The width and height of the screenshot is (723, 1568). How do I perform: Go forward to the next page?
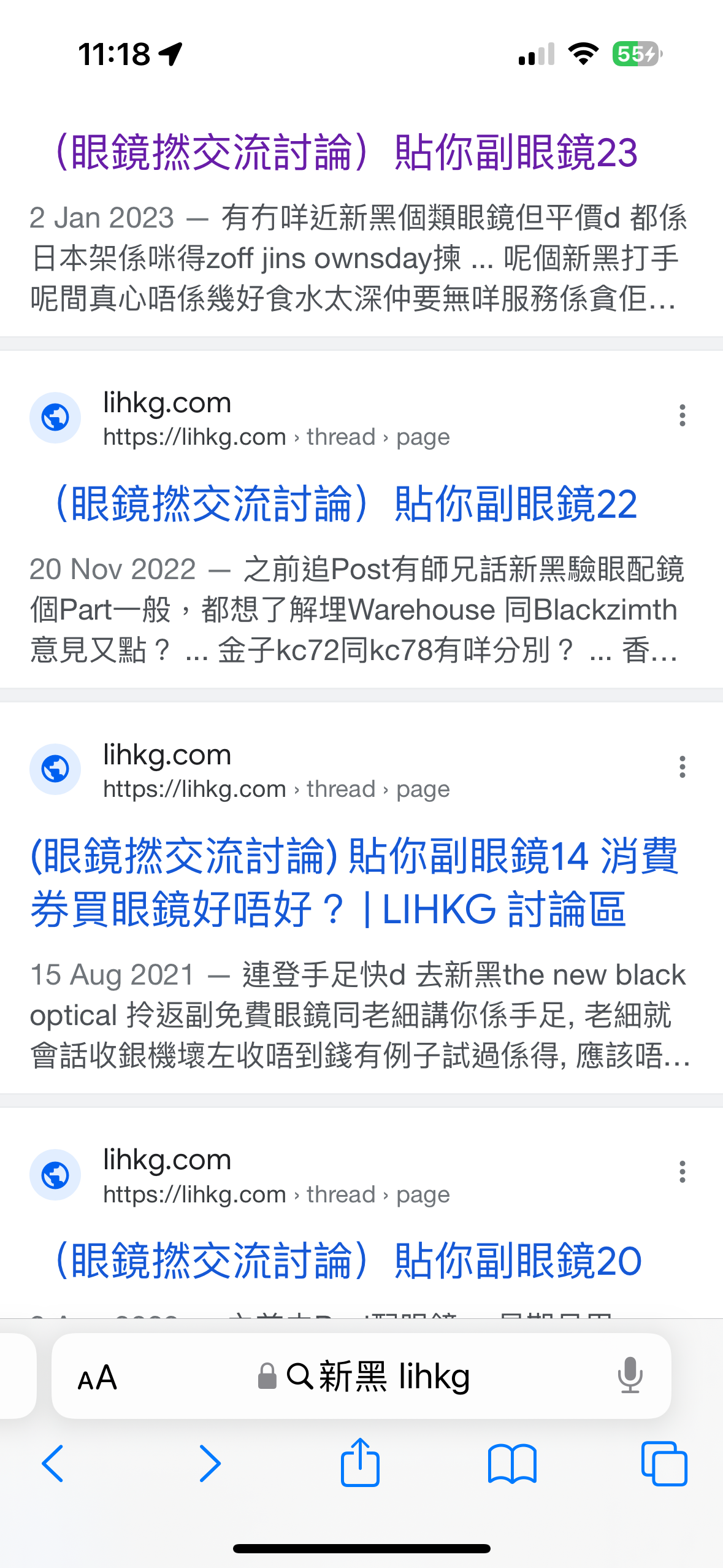(210, 1464)
